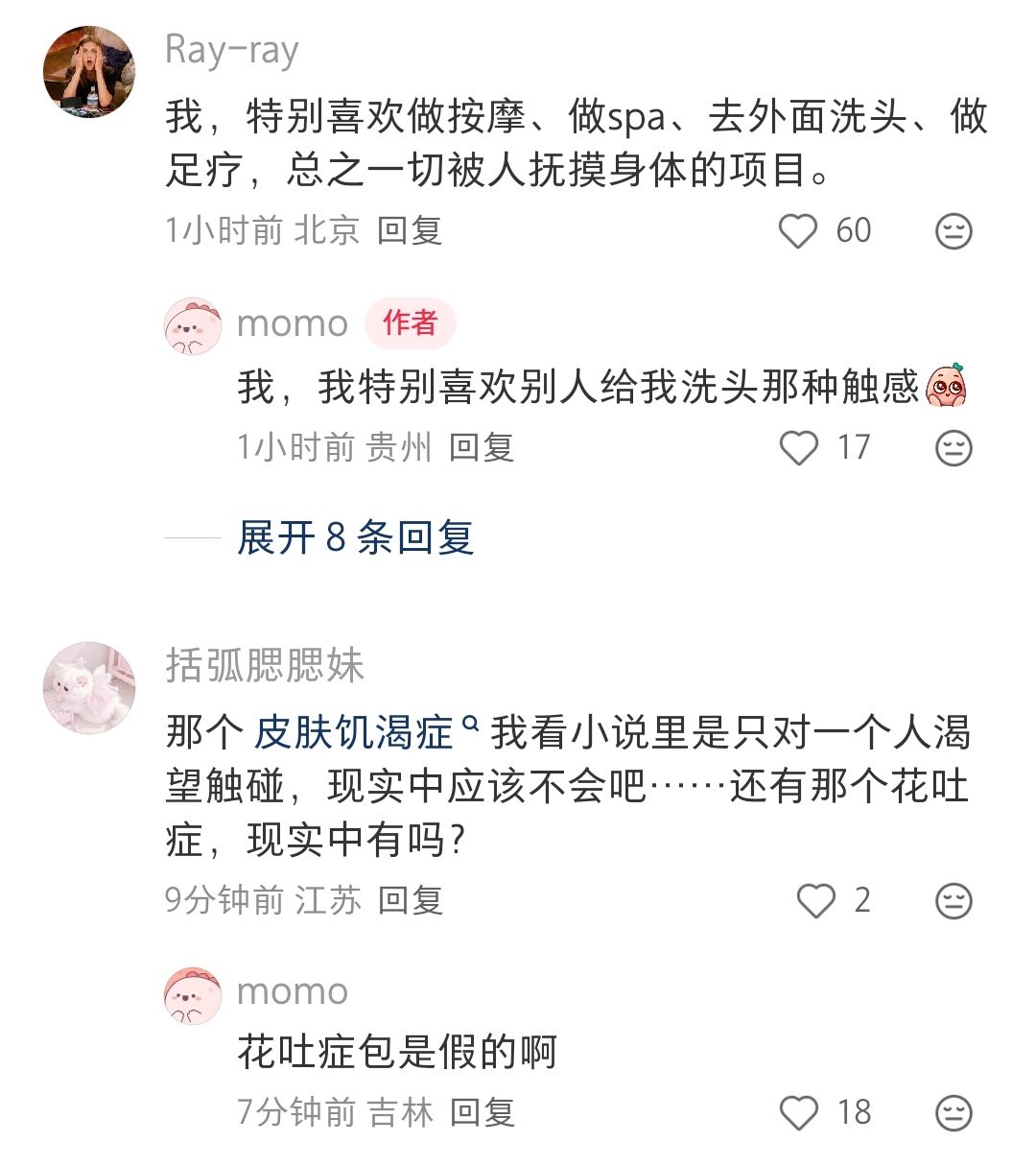Like 括弧腮腮妹's comment
The width and height of the screenshot is (1036, 1166).
(x=816, y=900)
